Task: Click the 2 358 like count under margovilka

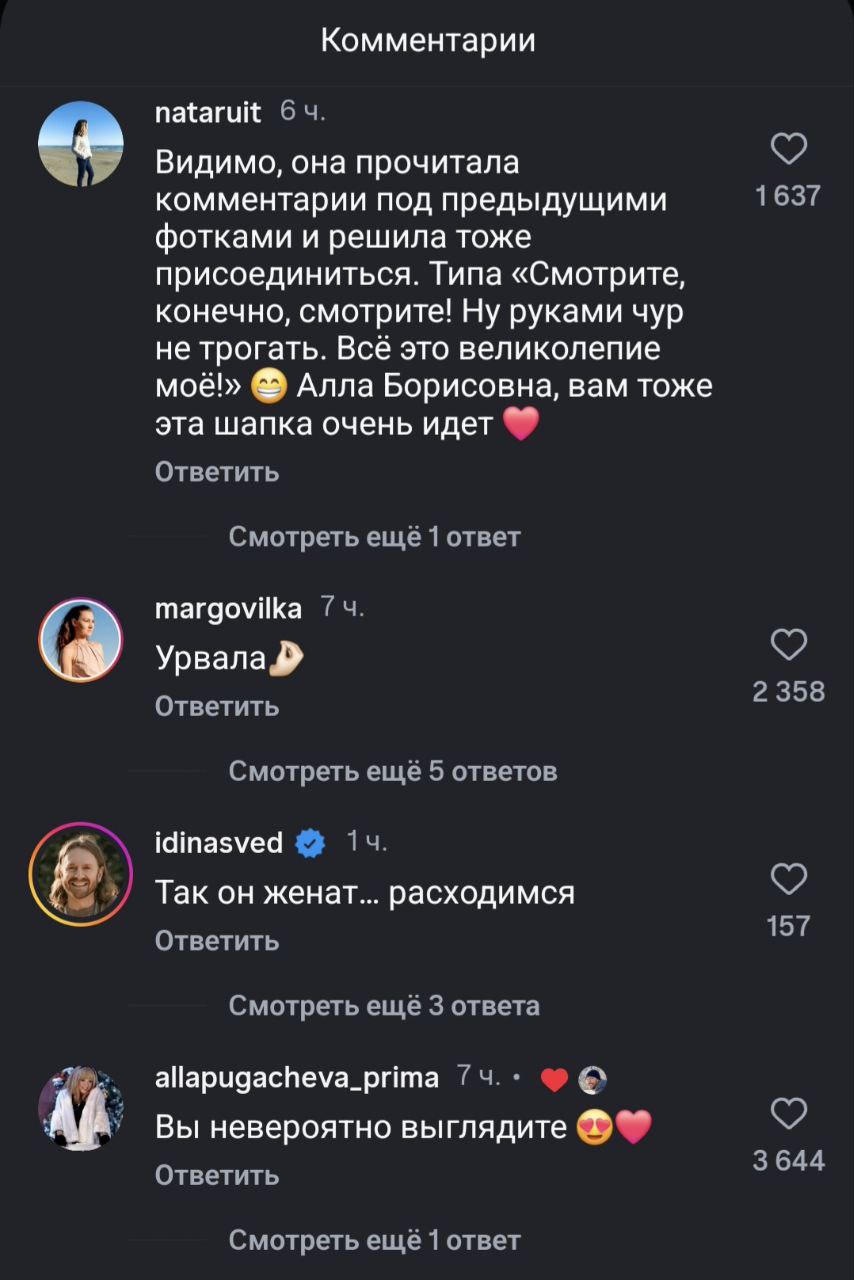Action: pos(790,690)
